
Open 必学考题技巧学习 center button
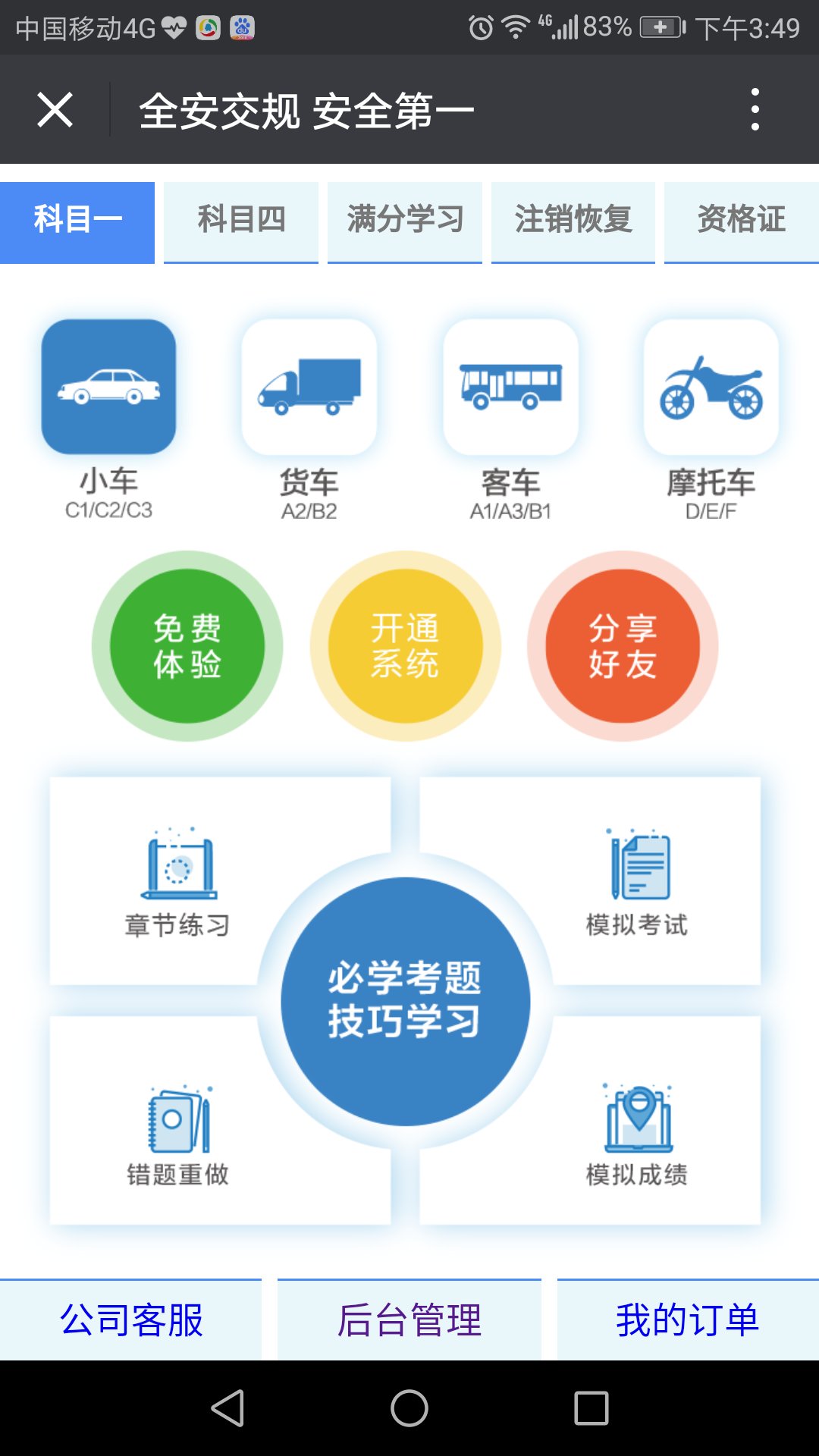[x=405, y=1001]
